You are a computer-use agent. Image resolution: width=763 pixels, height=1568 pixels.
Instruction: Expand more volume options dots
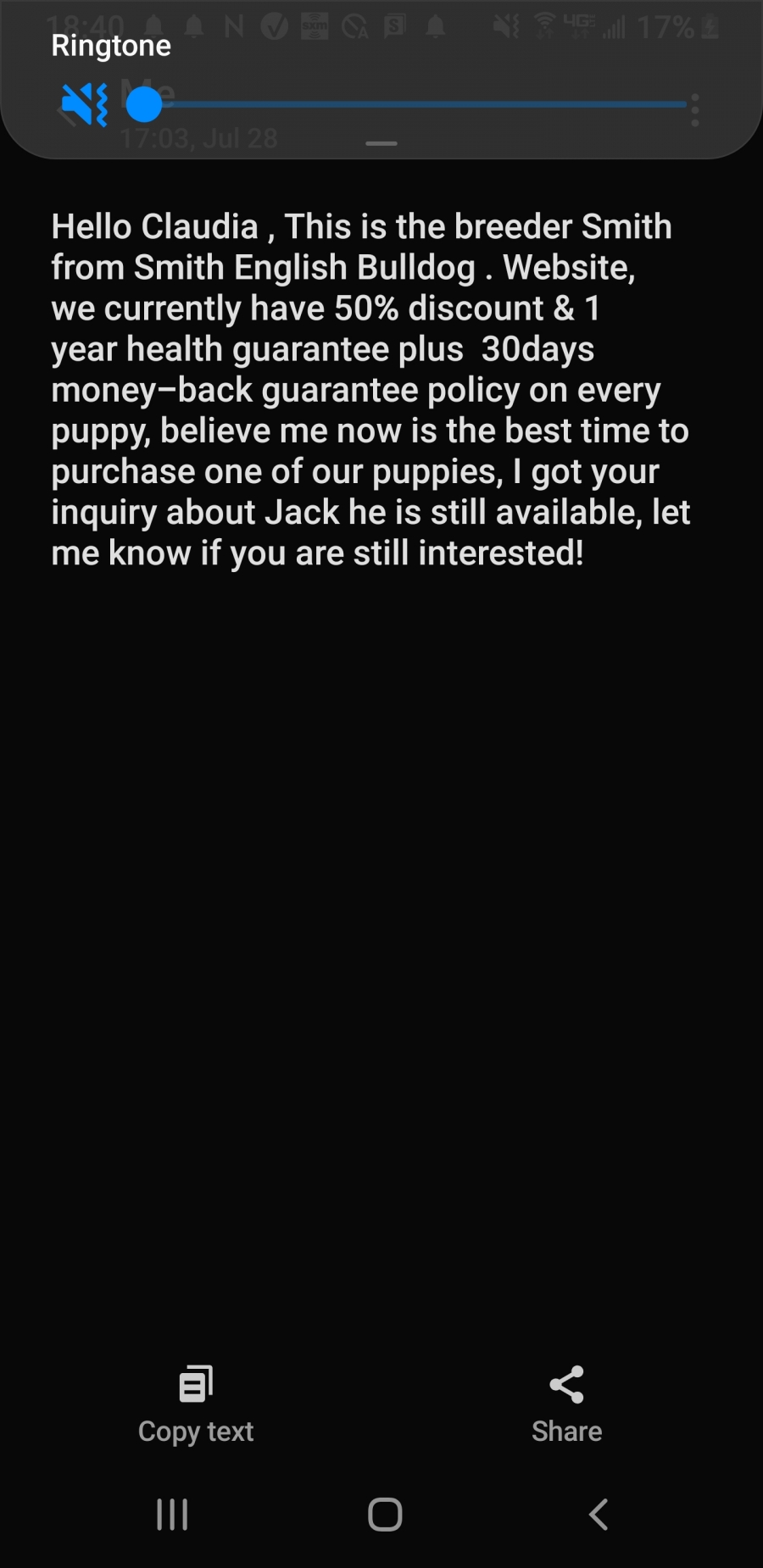[695, 110]
